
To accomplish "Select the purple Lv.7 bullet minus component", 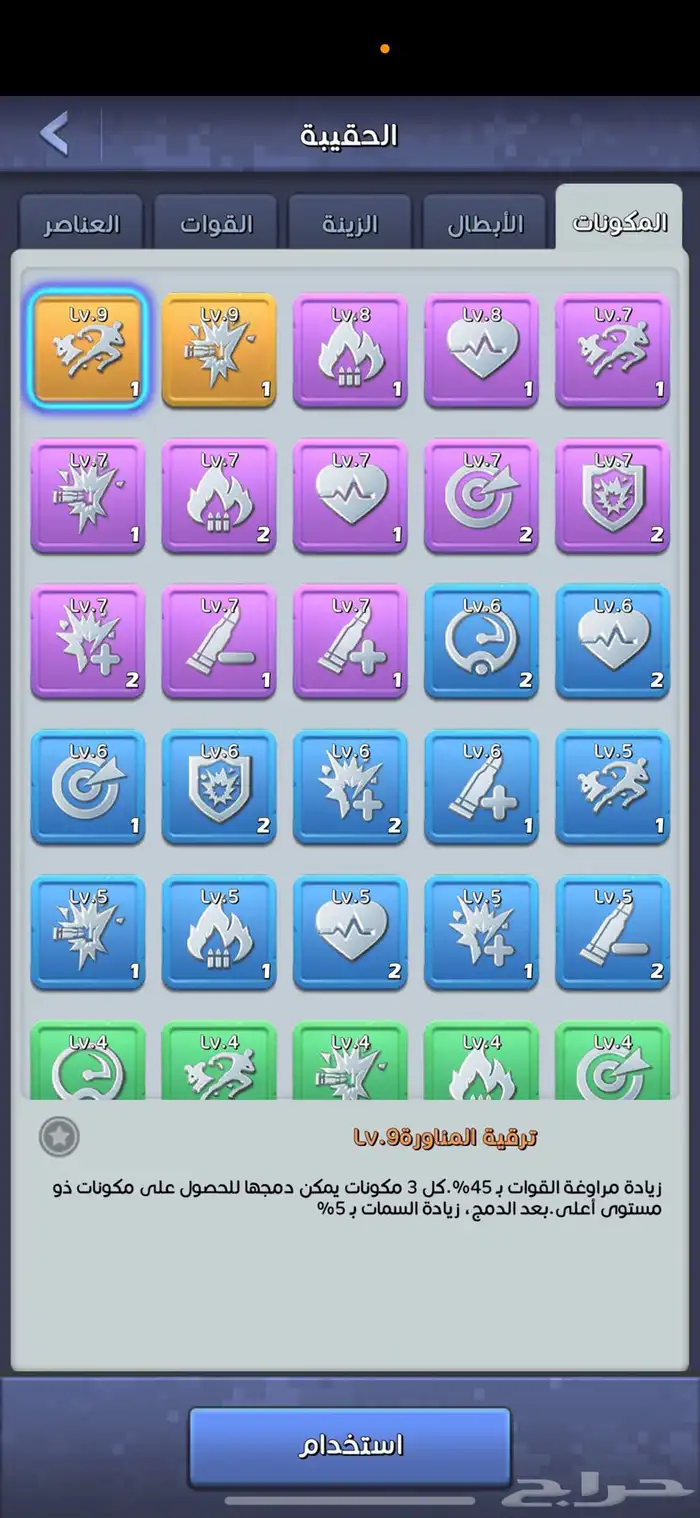I will click(x=219, y=642).
